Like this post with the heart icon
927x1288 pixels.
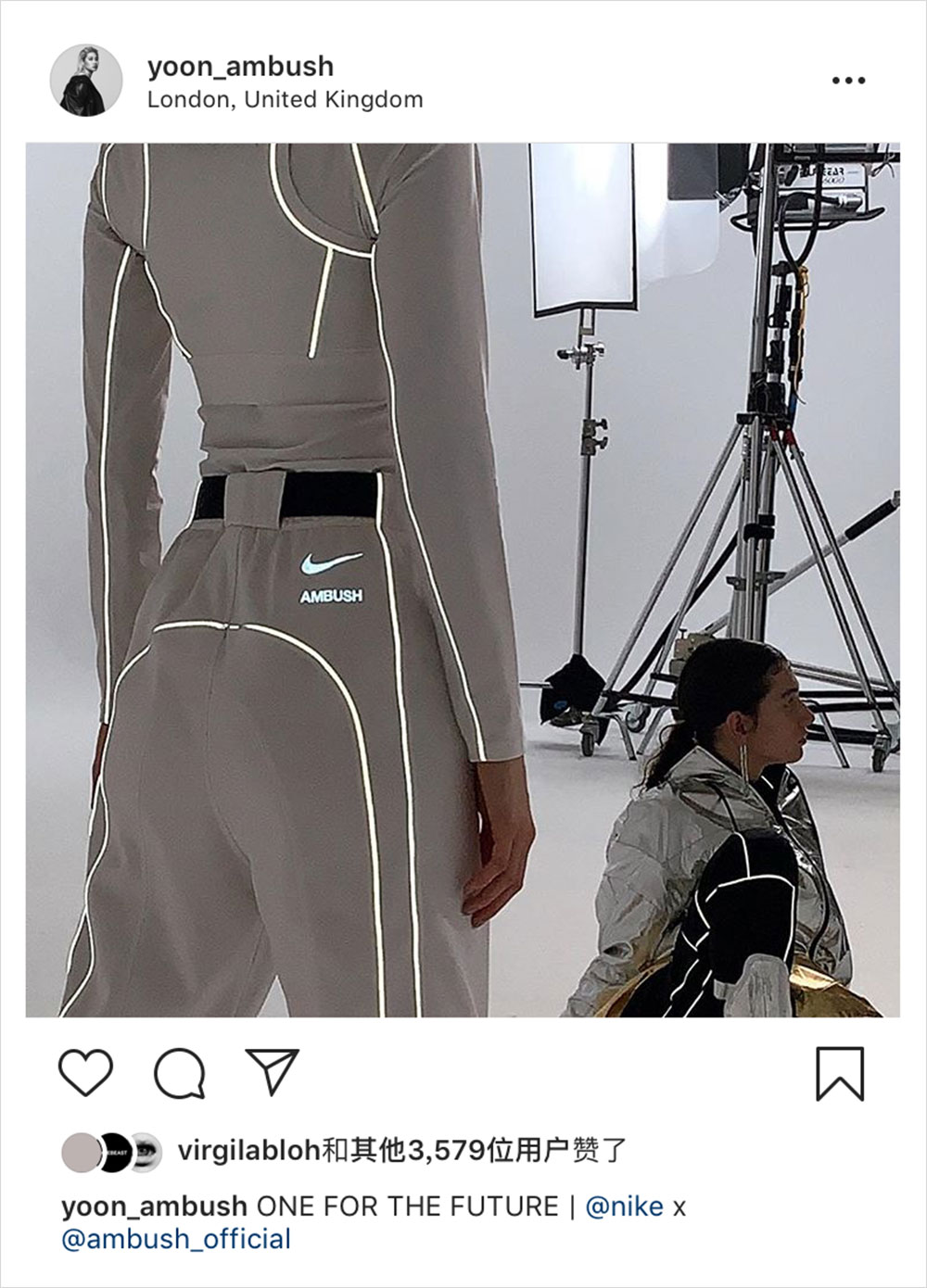(x=86, y=1073)
